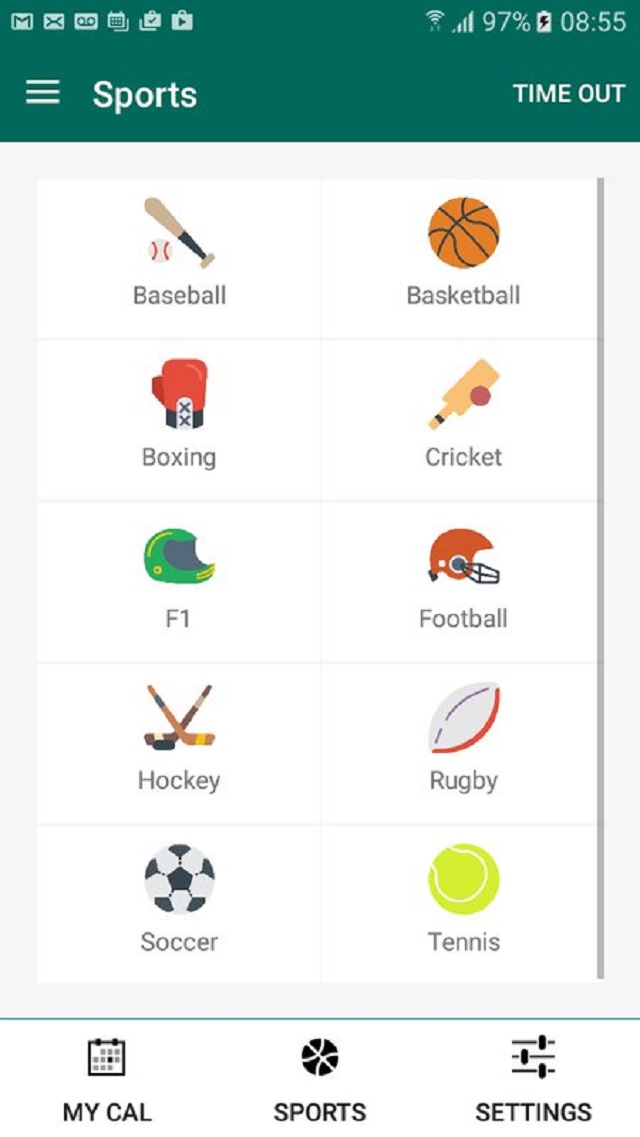Open F1 racing events
This screenshot has height=1137, width=640.
tap(179, 582)
